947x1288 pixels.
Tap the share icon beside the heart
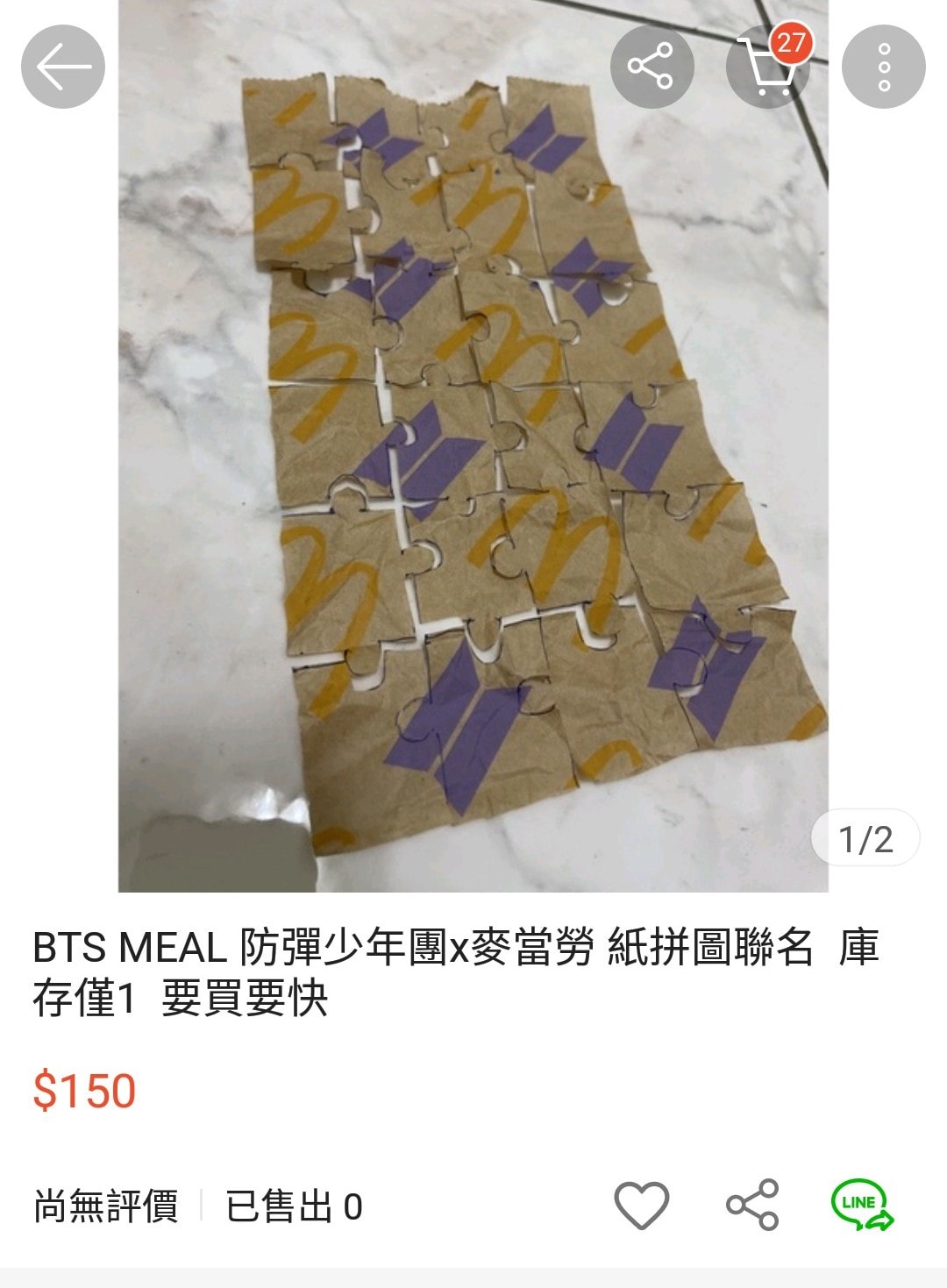[x=752, y=1206]
